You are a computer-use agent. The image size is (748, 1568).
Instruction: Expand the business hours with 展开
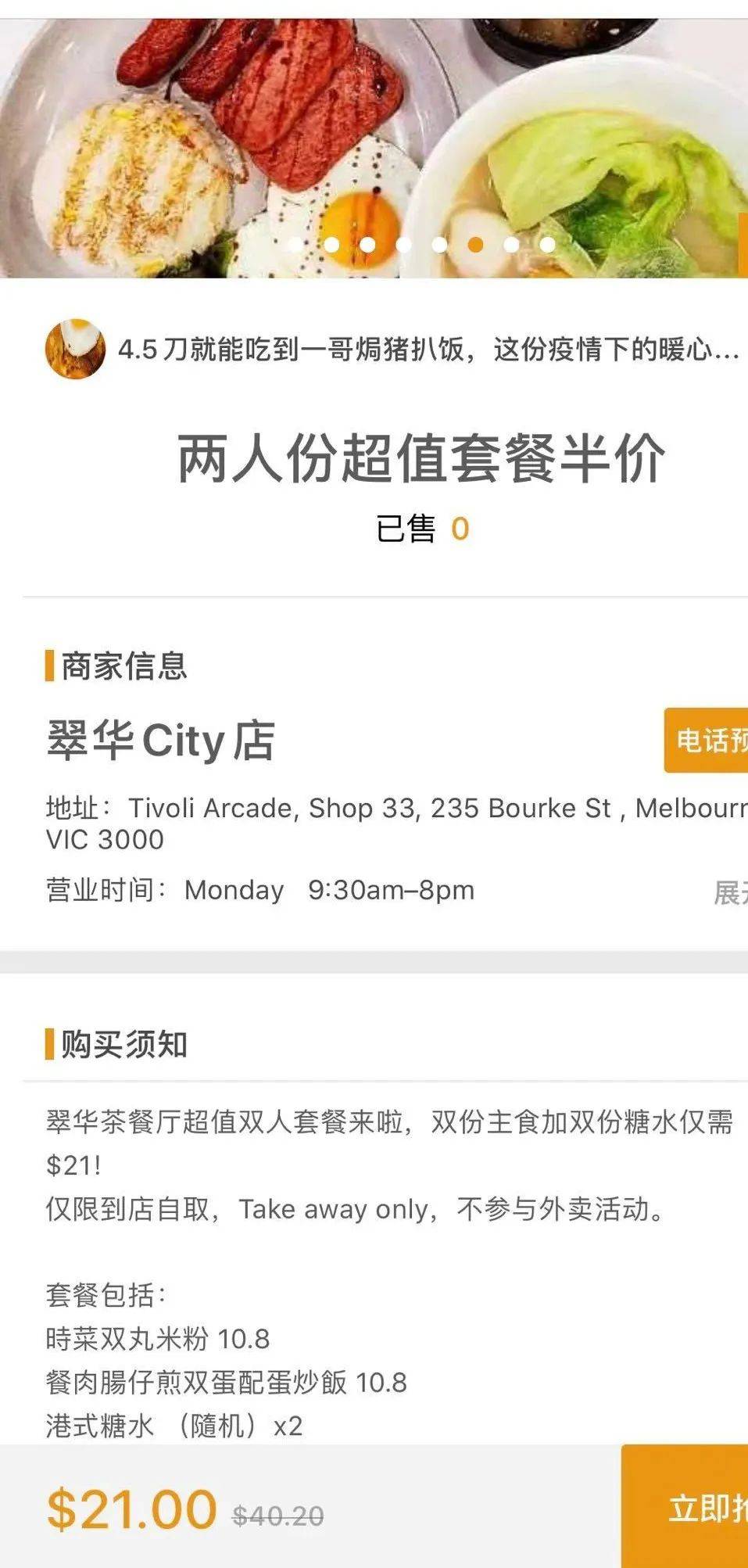tap(730, 892)
